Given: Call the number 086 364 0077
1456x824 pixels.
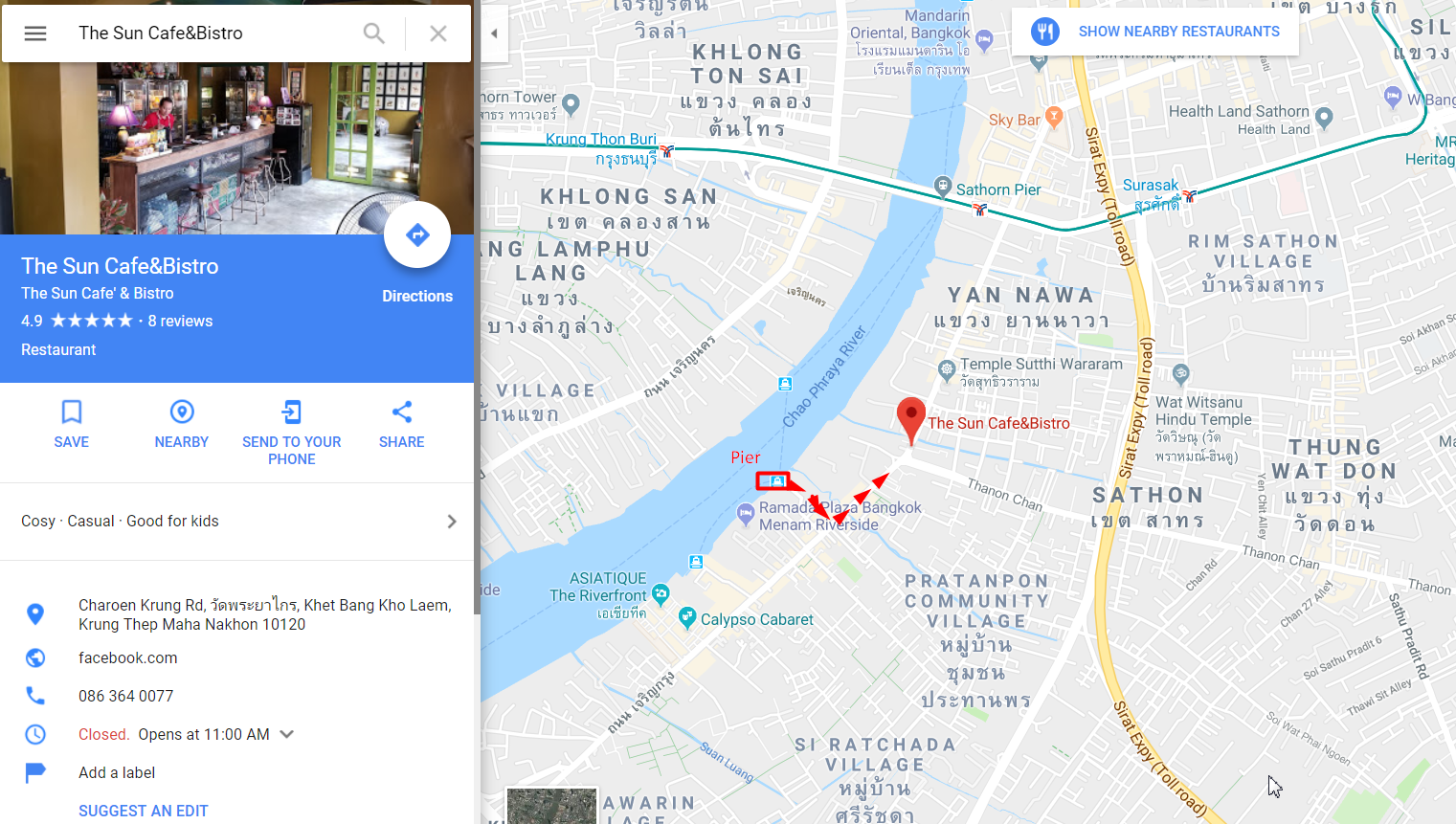Looking at the screenshot, I should coord(125,697).
